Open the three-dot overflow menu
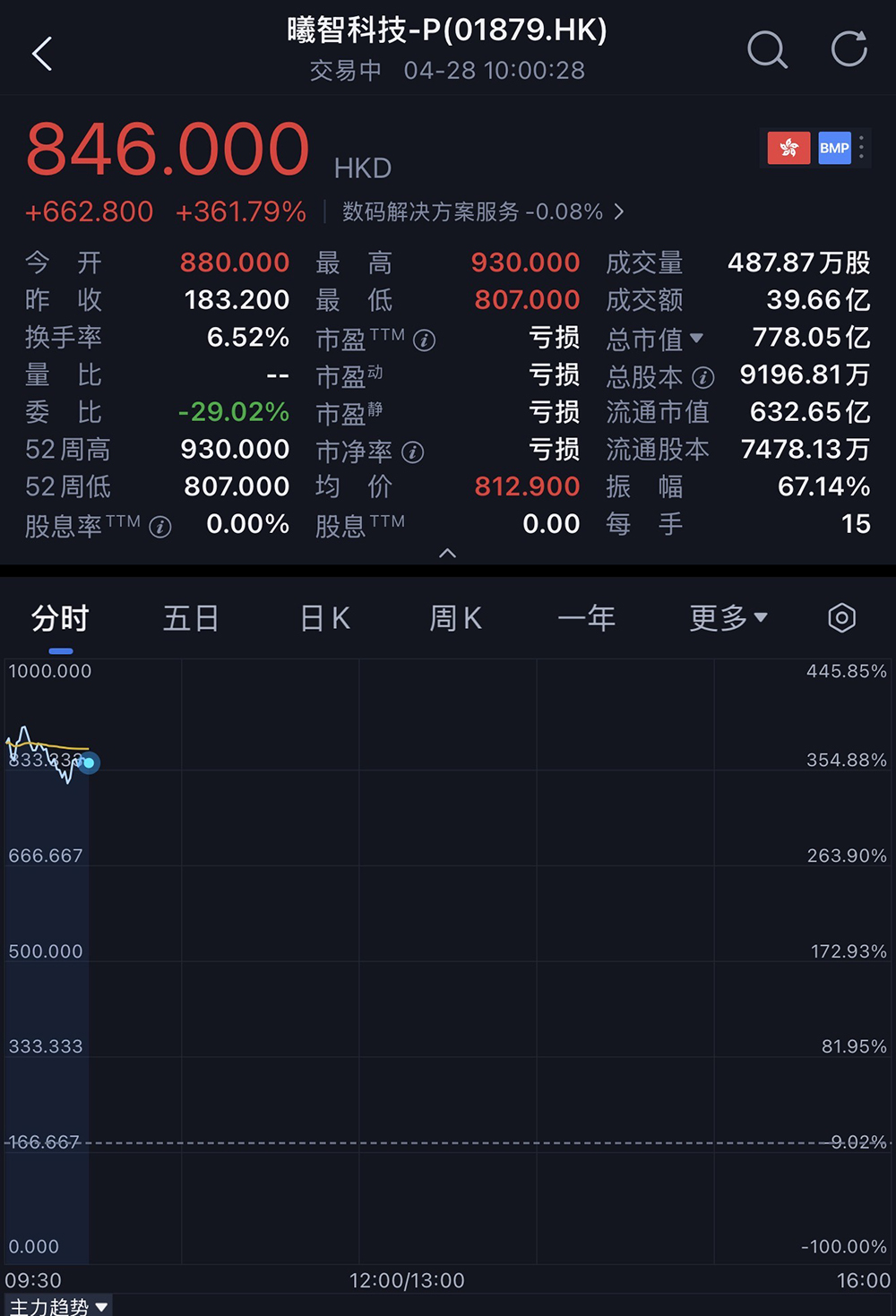 point(862,148)
